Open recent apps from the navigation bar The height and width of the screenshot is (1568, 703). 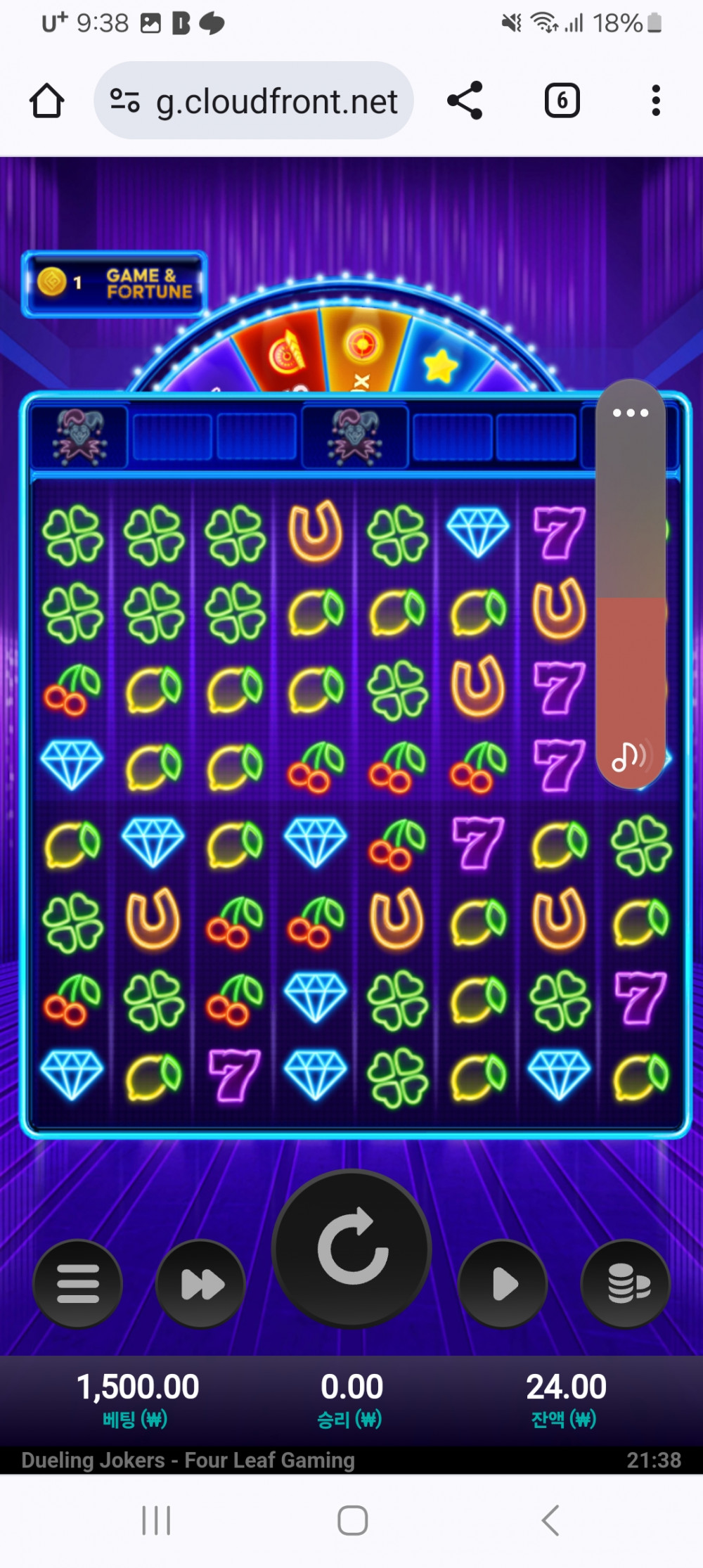[x=156, y=1520]
